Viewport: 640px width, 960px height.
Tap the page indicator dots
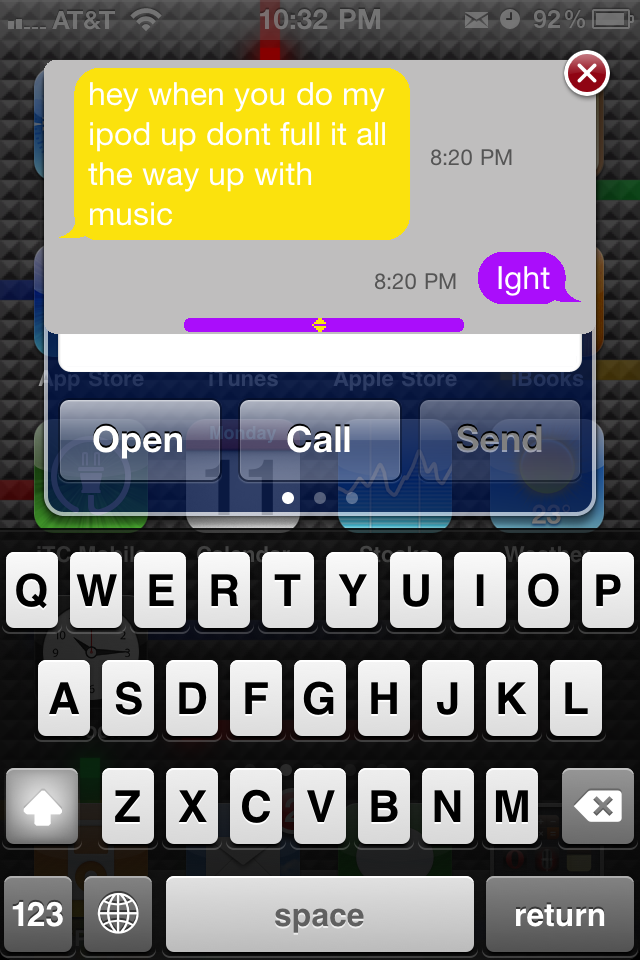click(319, 497)
